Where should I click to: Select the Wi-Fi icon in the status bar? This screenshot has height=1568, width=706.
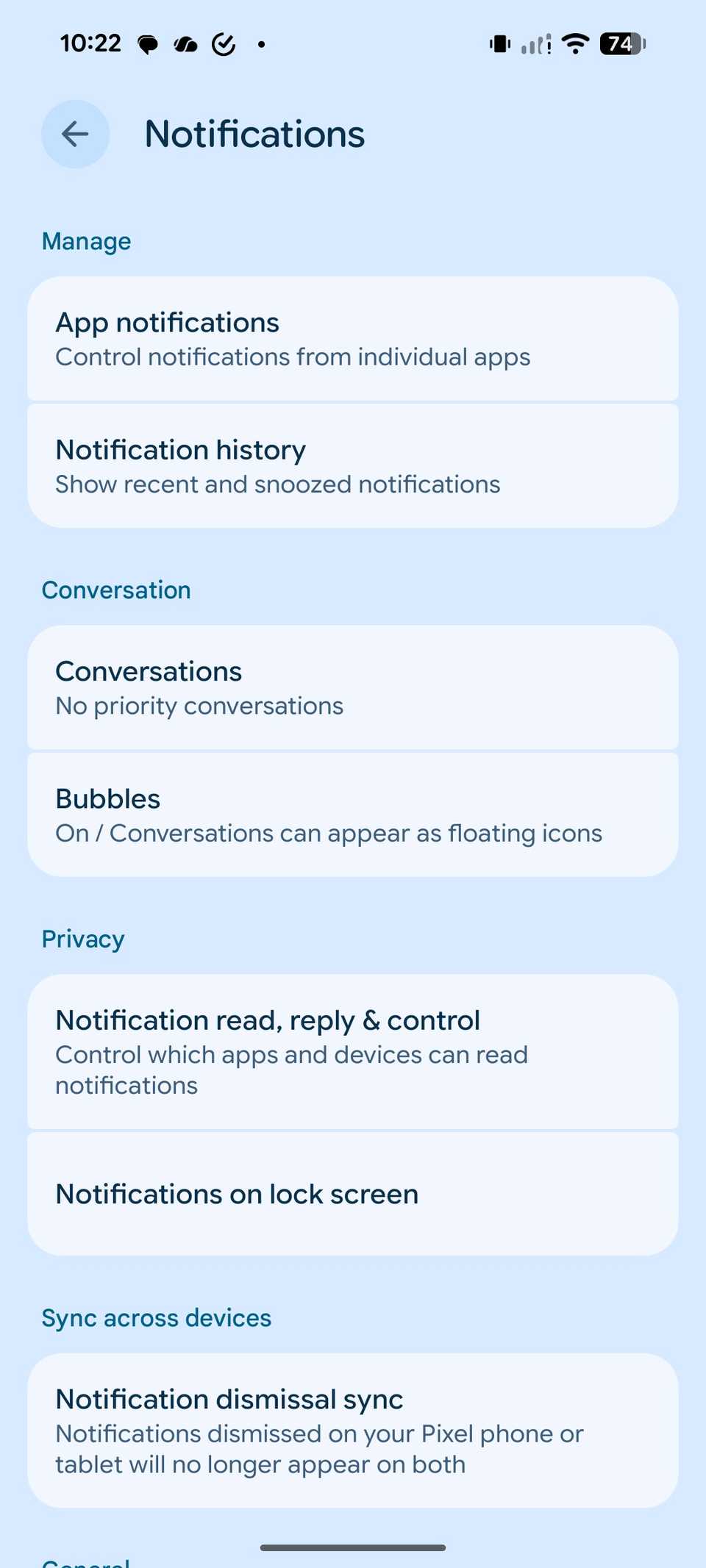click(x=574, y=44)
